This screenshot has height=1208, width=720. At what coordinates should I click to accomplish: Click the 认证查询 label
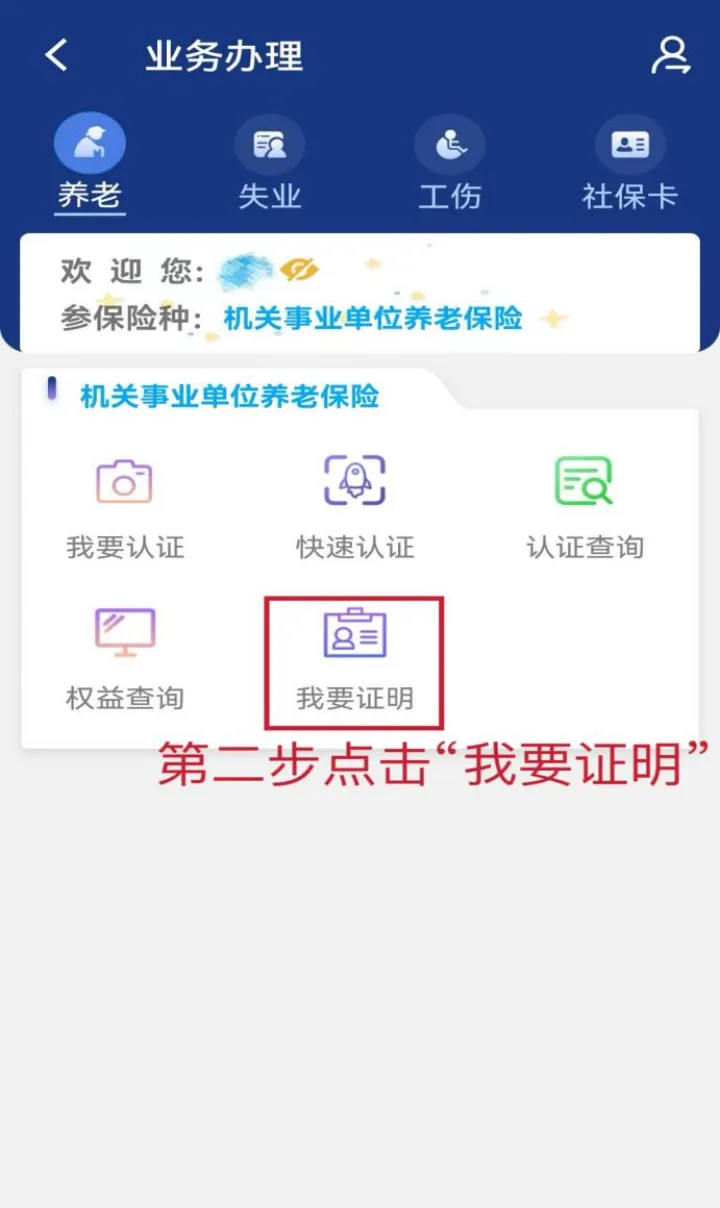click(586, 546)
